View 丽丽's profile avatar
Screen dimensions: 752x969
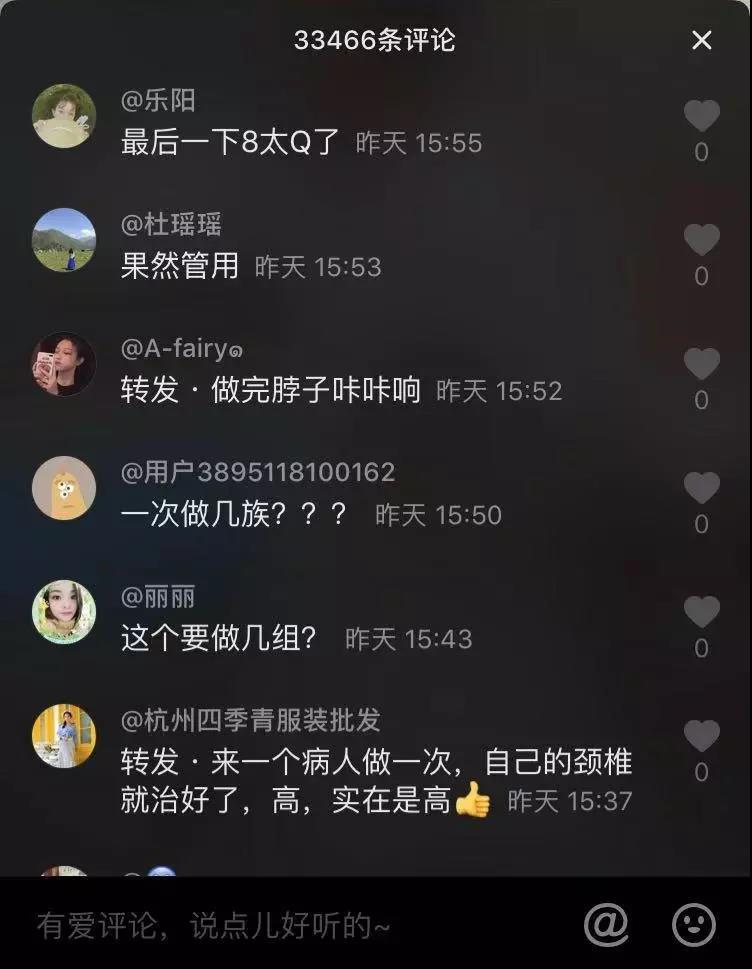pos(64,612)
